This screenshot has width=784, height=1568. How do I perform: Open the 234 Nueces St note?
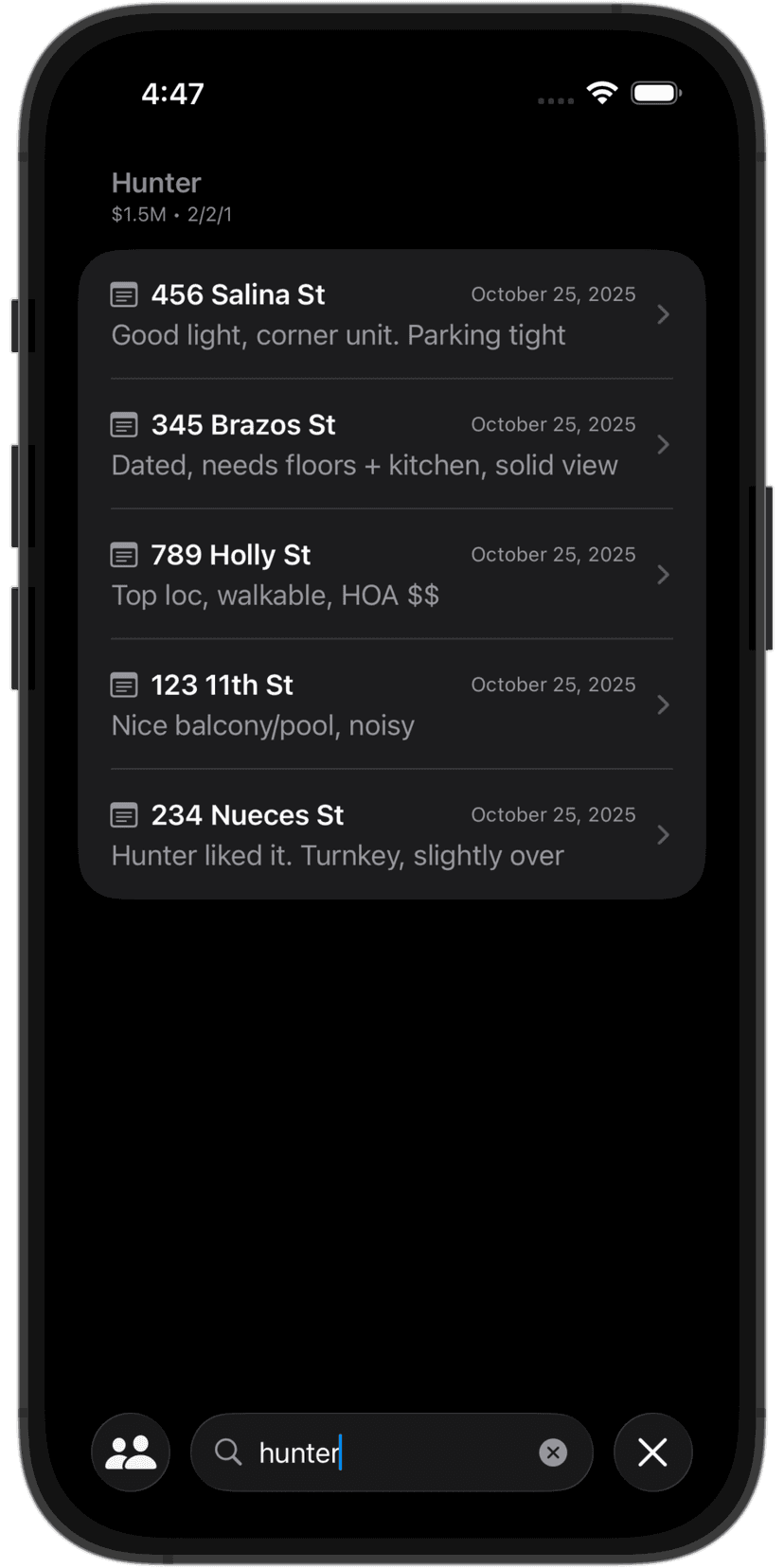[391, 834]
